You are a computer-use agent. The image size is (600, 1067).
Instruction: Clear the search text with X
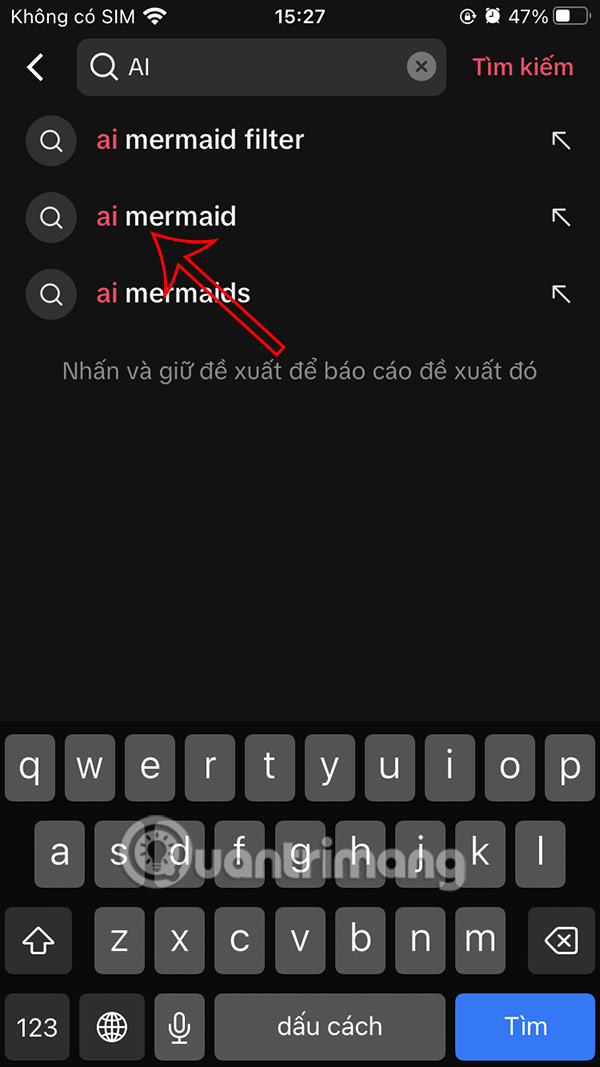[421, 67]
